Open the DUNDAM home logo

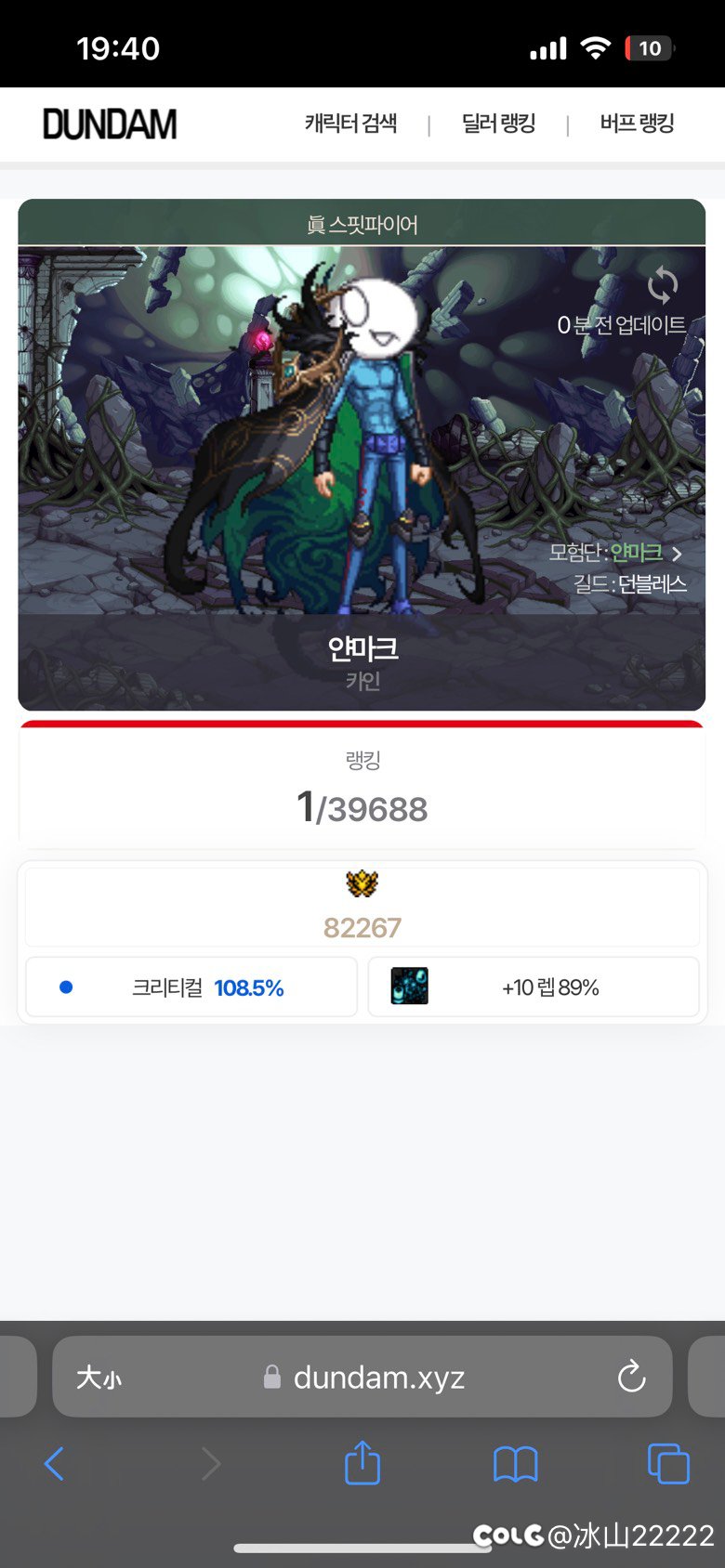point(110,124)
